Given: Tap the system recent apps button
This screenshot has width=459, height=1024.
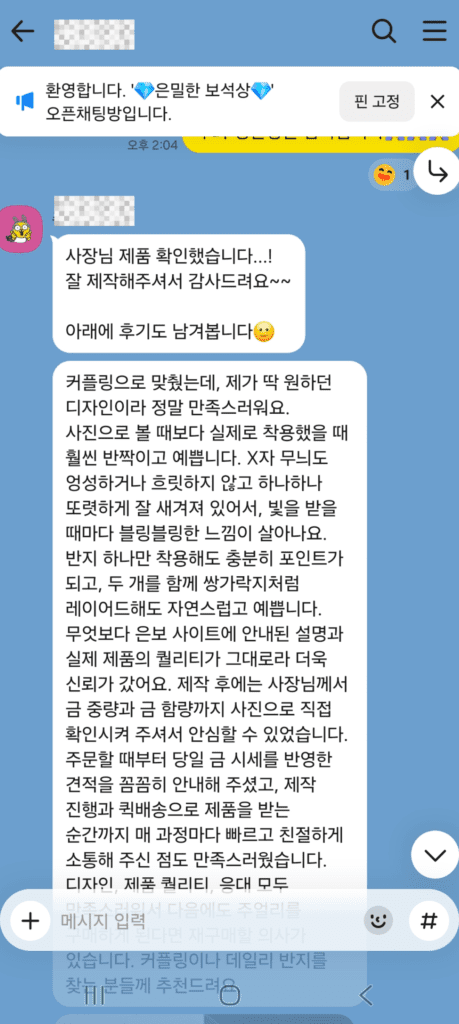Looking at the screenshot, I should click(x=95, y=996).
